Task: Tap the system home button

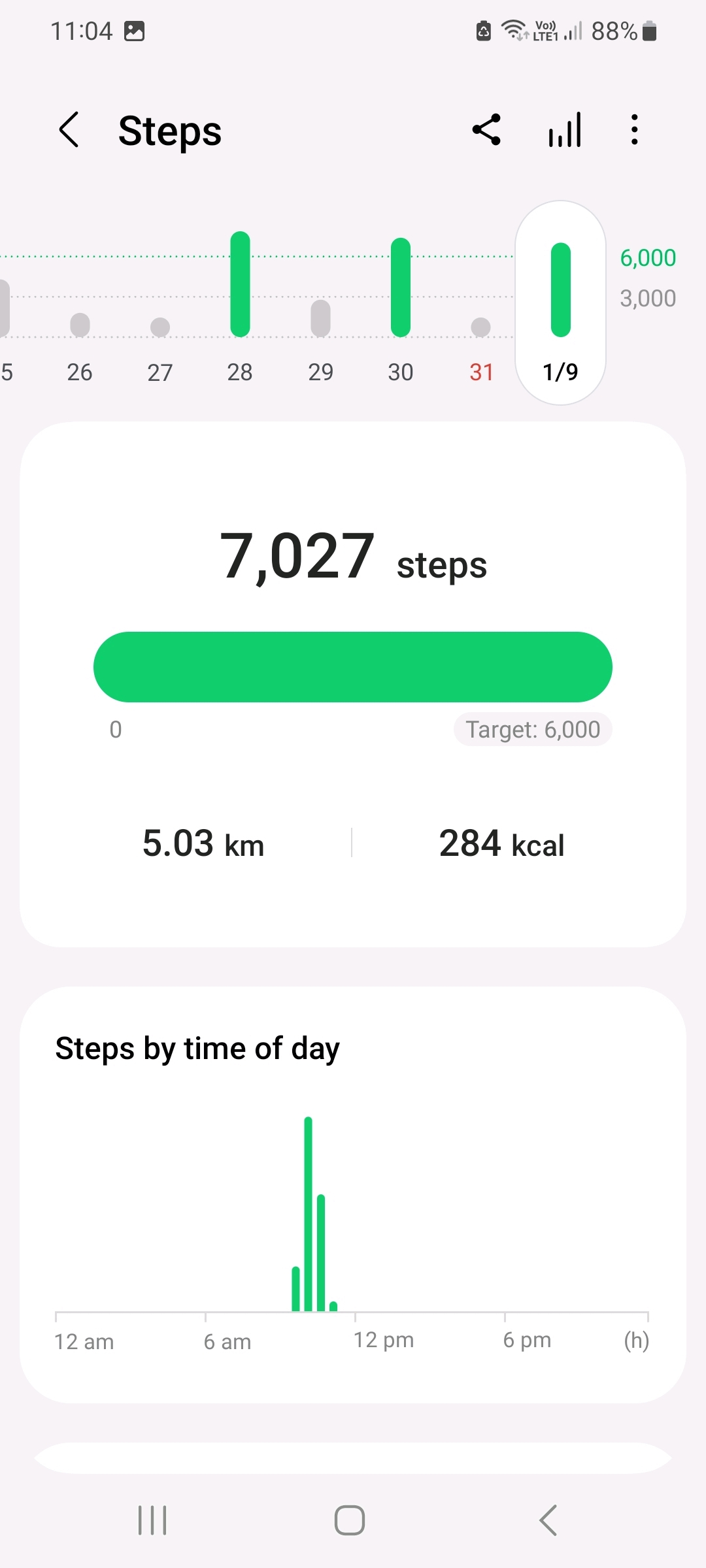Action: point(350,1520)
